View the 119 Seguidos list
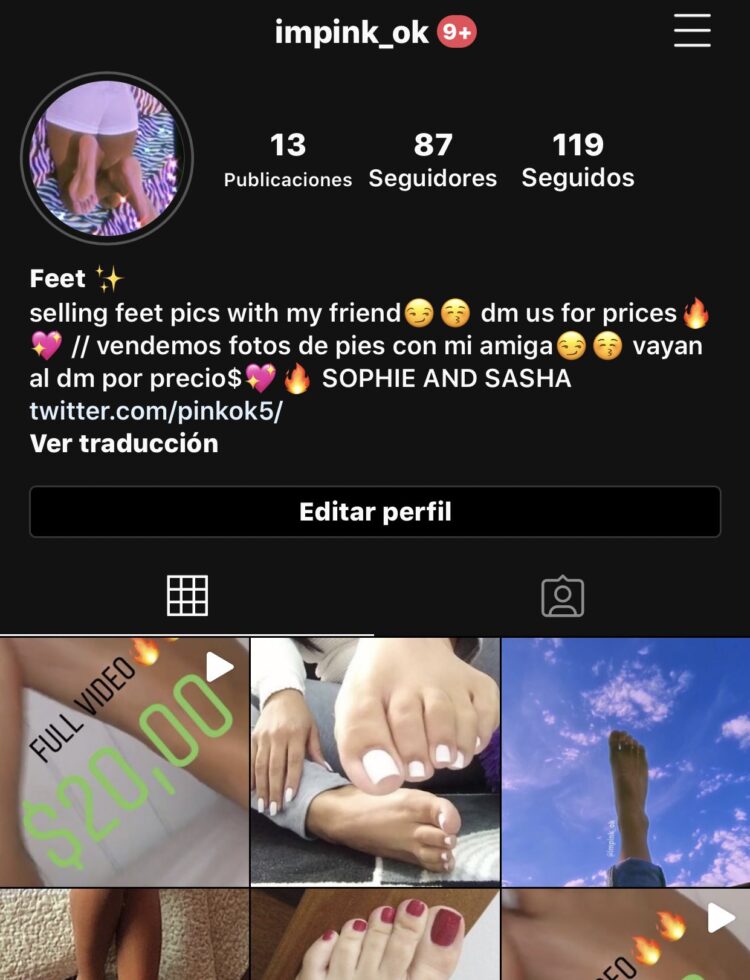 click(x=577, y=160)
